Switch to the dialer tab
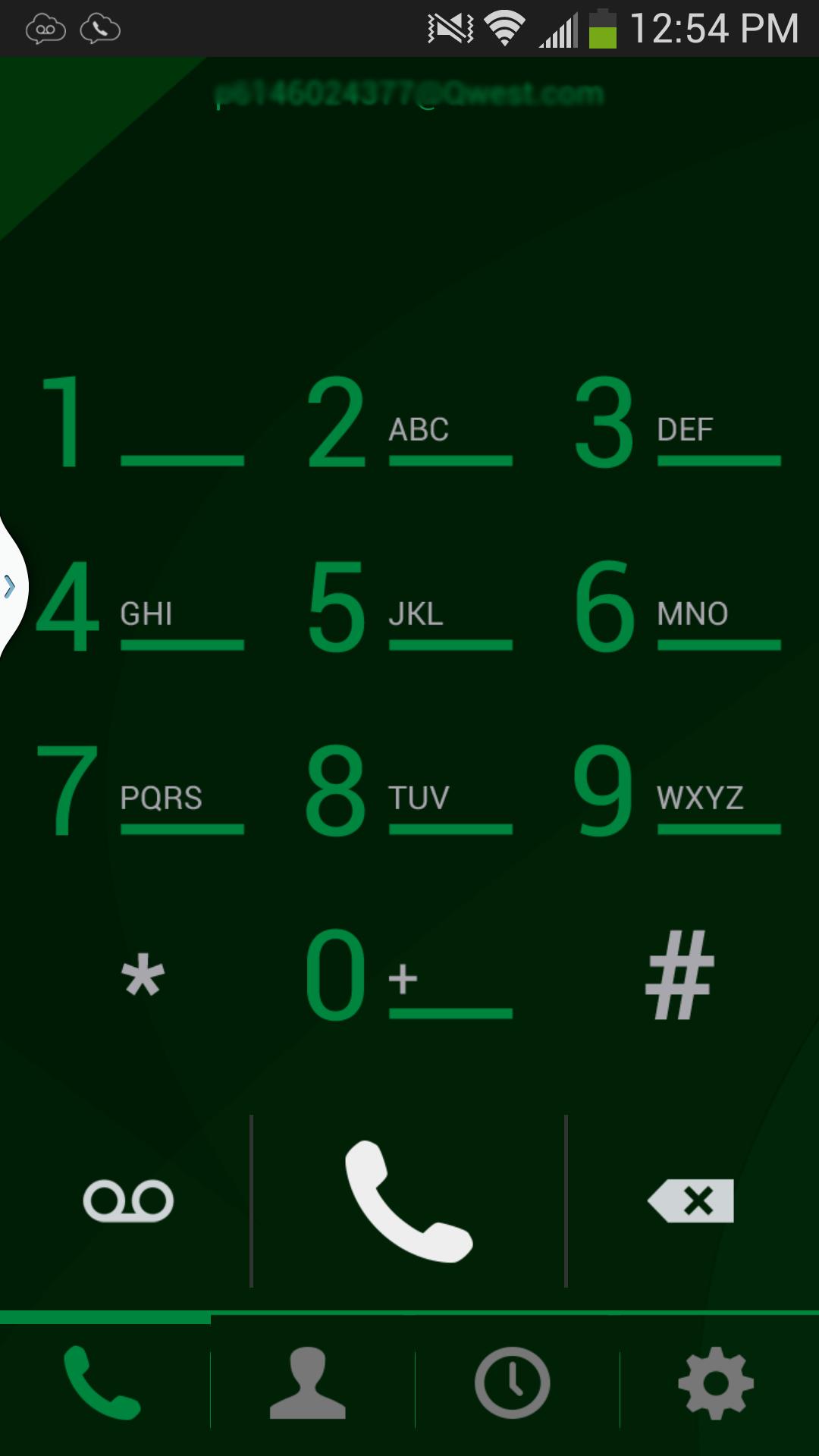The width and height of the screenshot is (819, 1456). tap(103, 1383)
